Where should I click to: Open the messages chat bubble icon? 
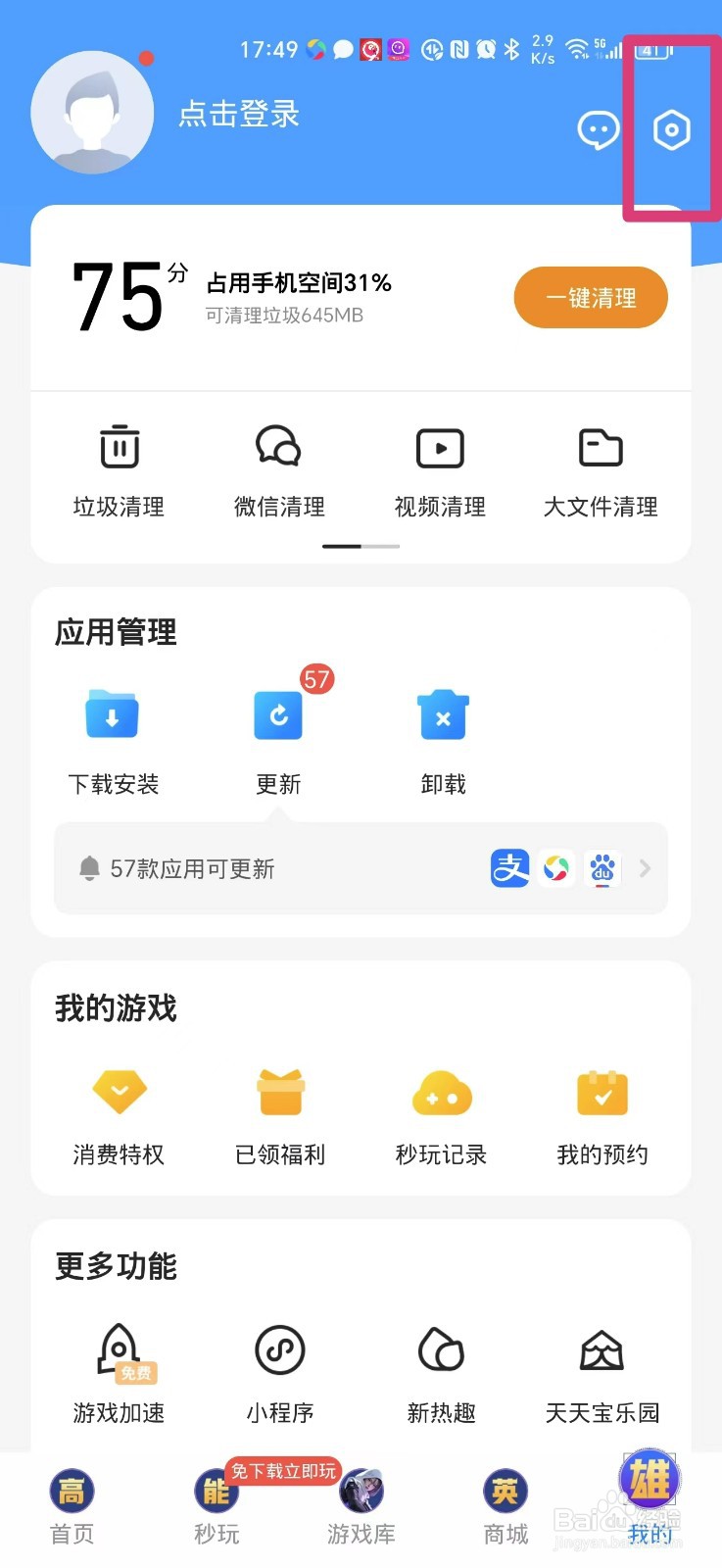tap(598, 129)
